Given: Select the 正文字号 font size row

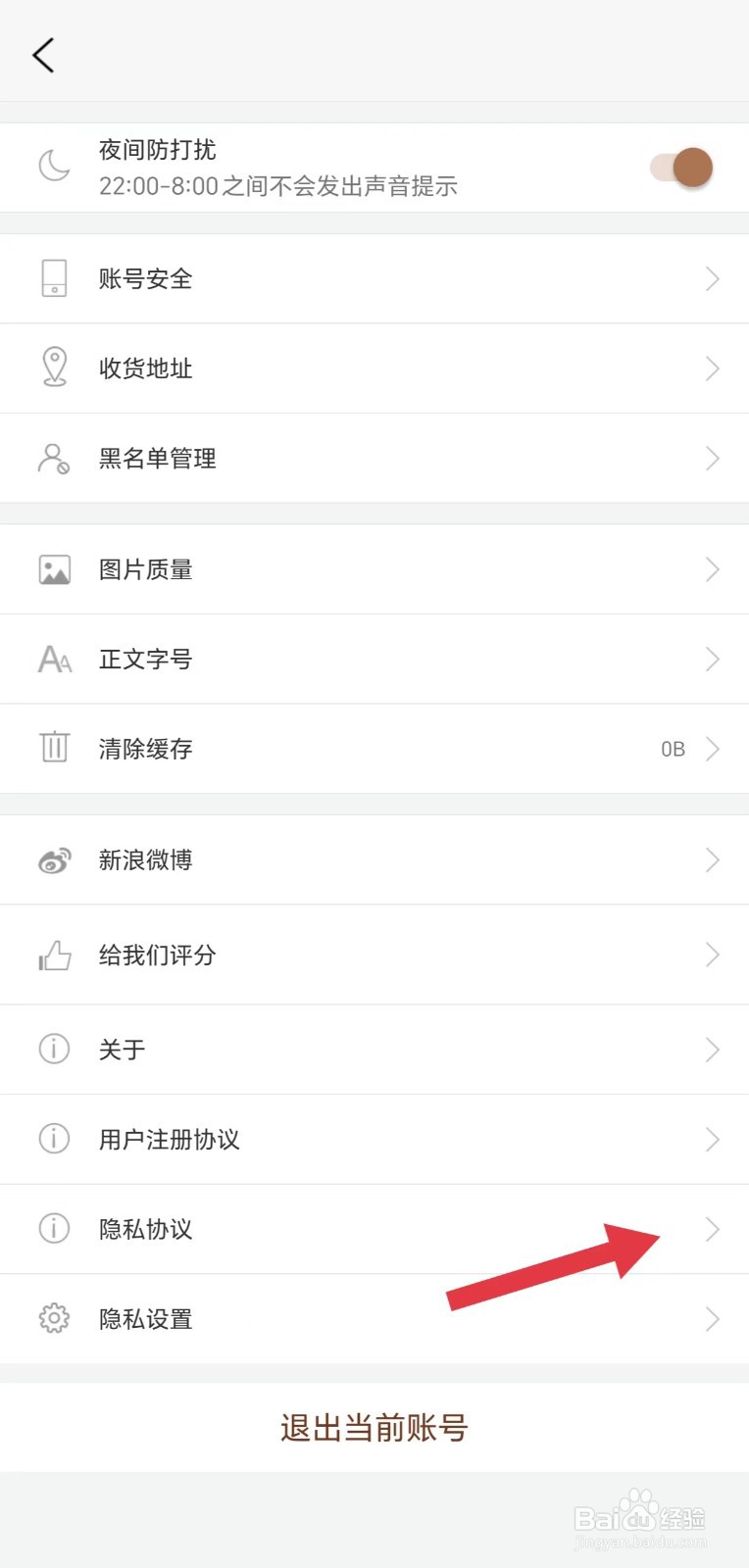Looking at the screenshot, I should pos(374,660).
